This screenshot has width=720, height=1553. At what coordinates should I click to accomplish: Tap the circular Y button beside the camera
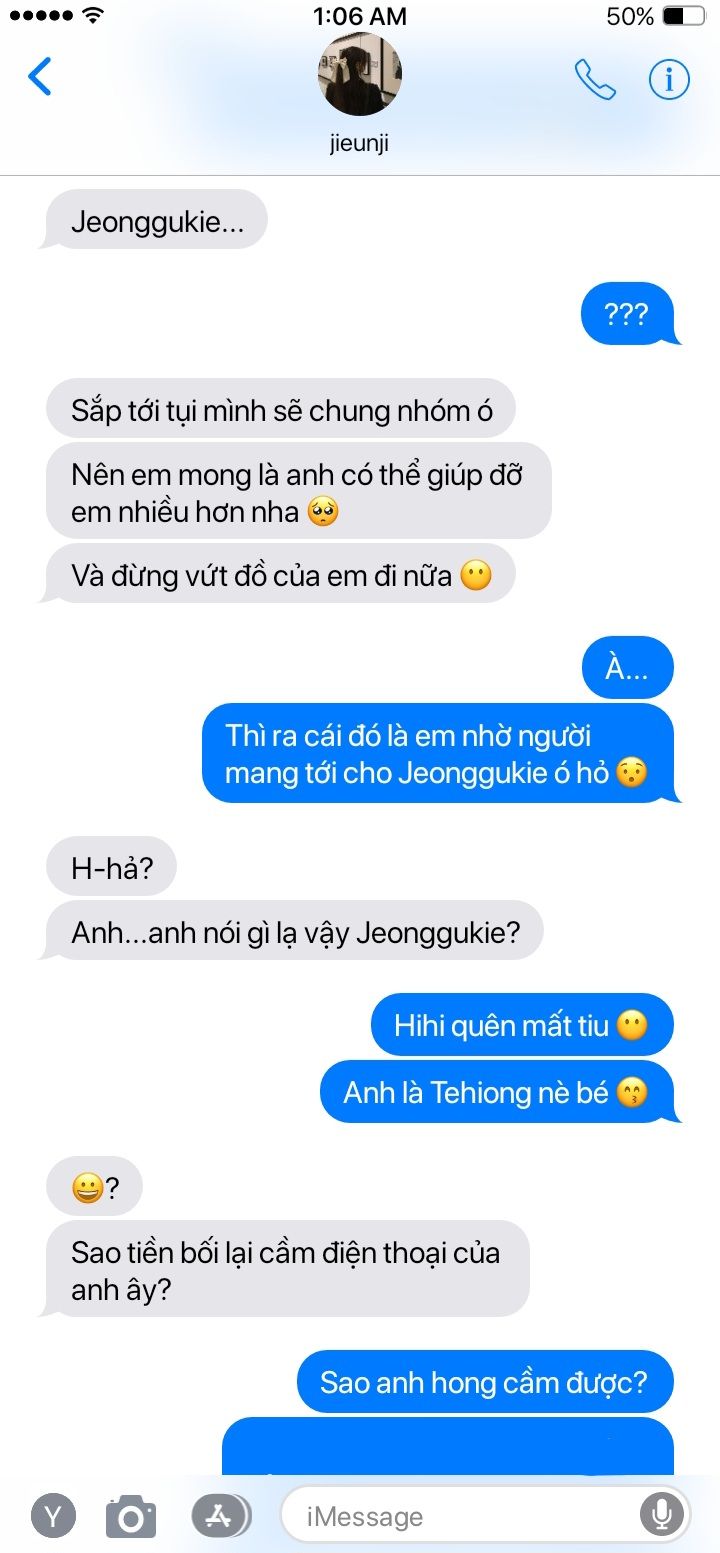pos(53,1516)
